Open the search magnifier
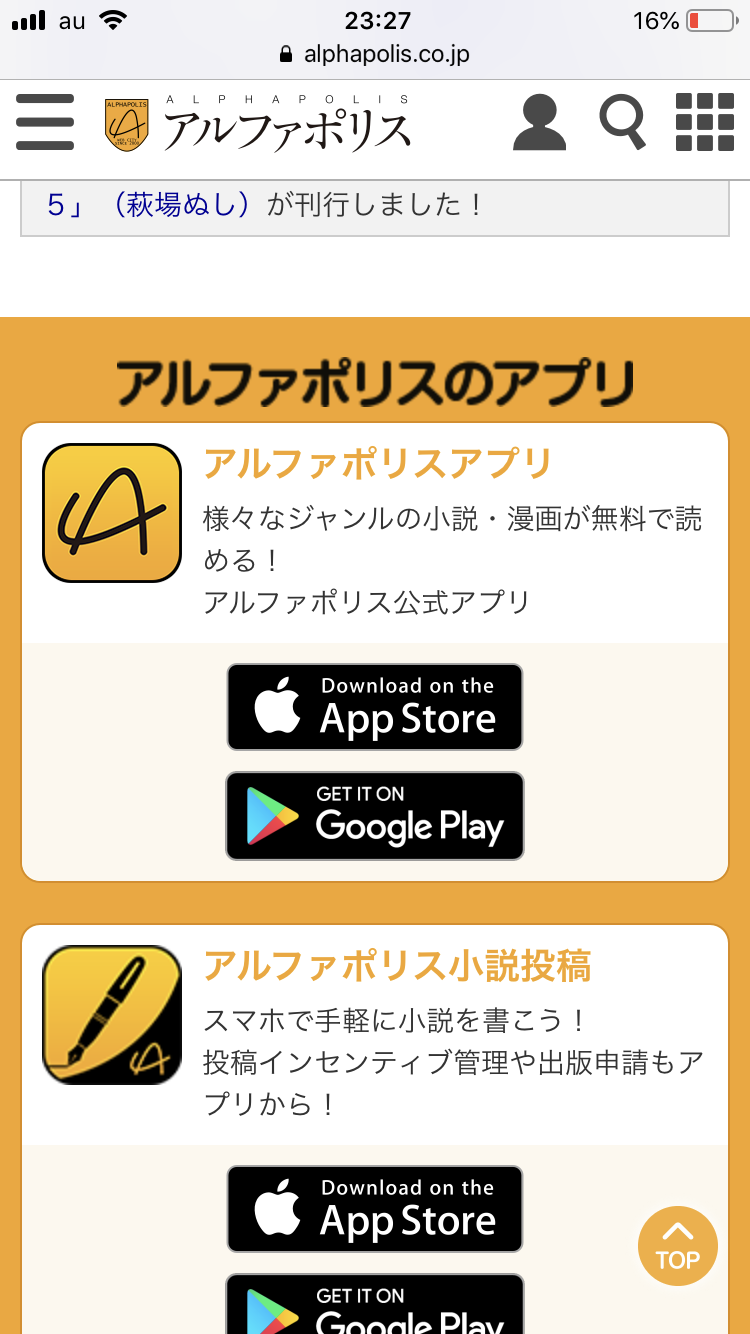Screen dimensions: 750x1334 [x=622, y=123]
